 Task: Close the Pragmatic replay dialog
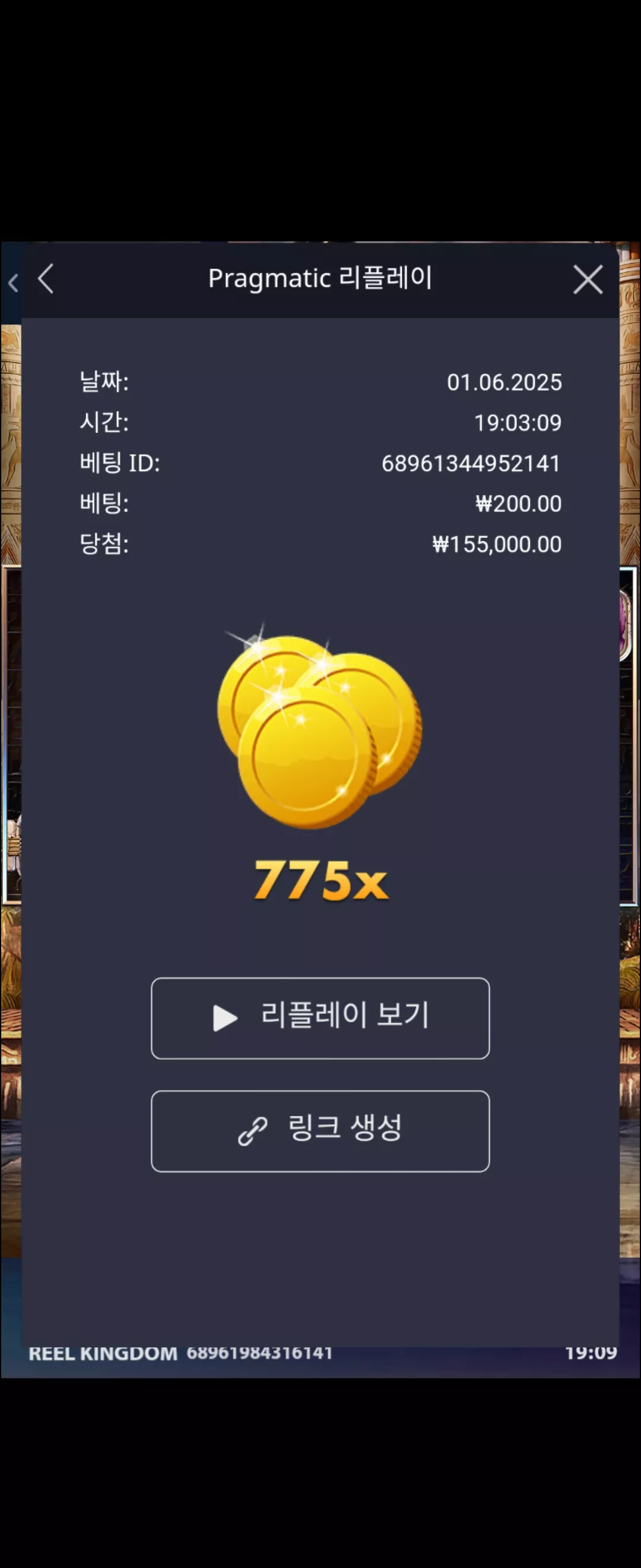point(588,279)
